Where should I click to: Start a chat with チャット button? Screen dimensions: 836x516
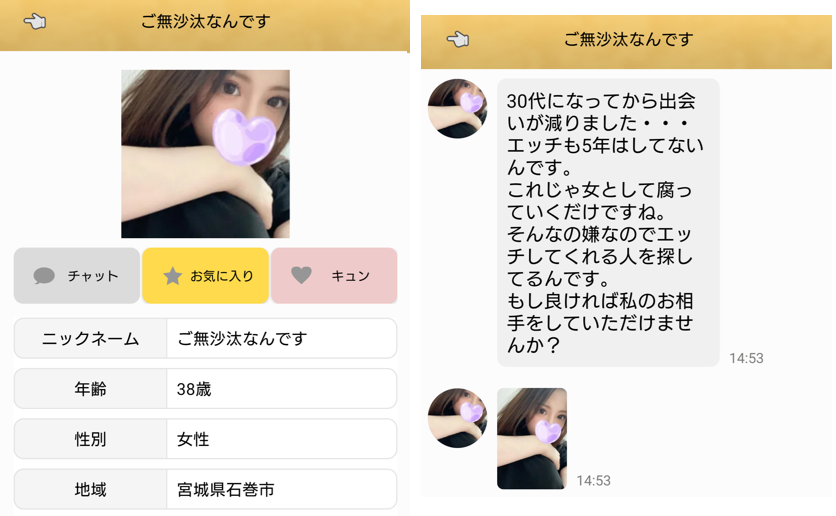(77, 276)
